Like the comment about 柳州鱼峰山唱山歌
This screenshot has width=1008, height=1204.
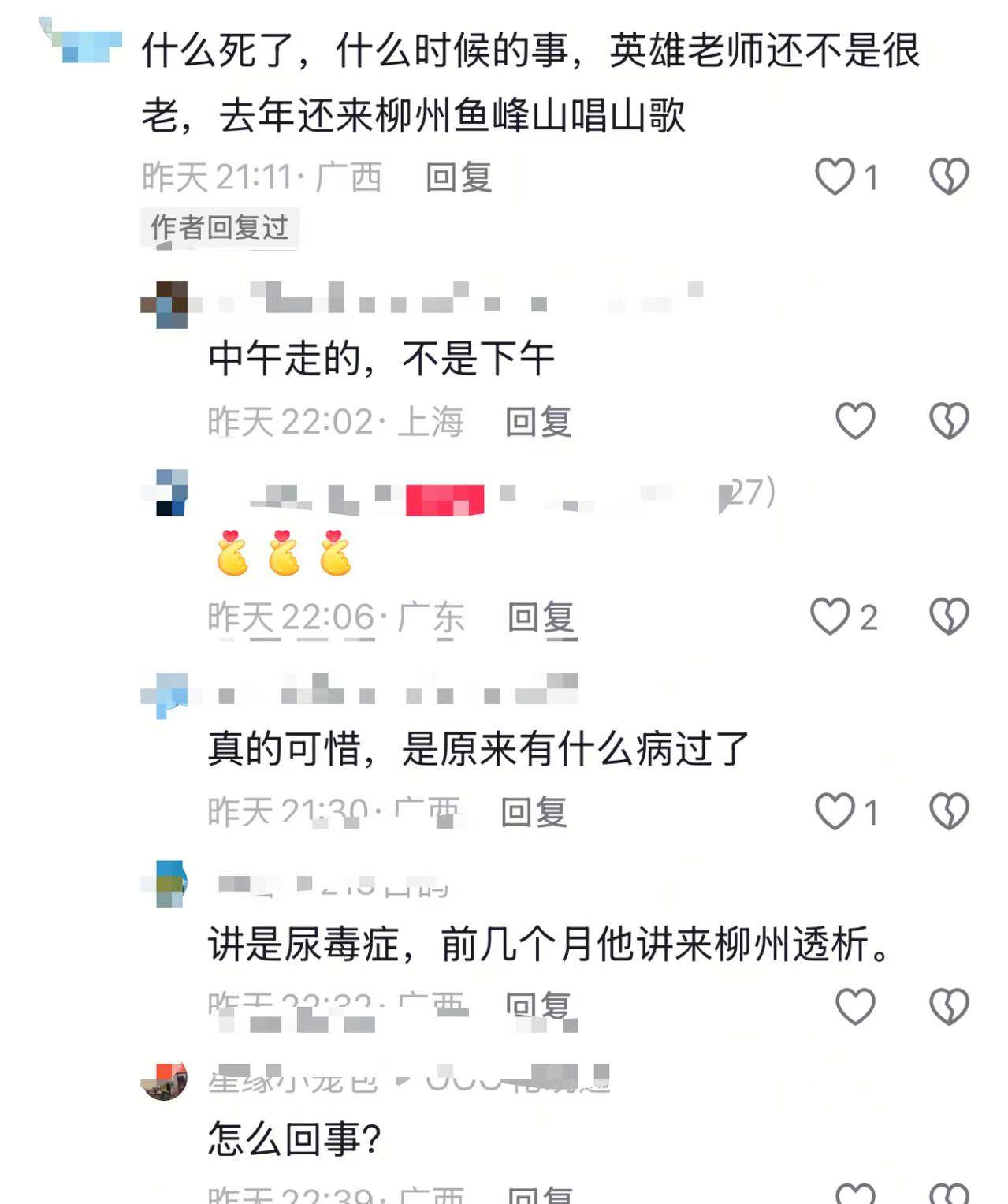(835, 176)
